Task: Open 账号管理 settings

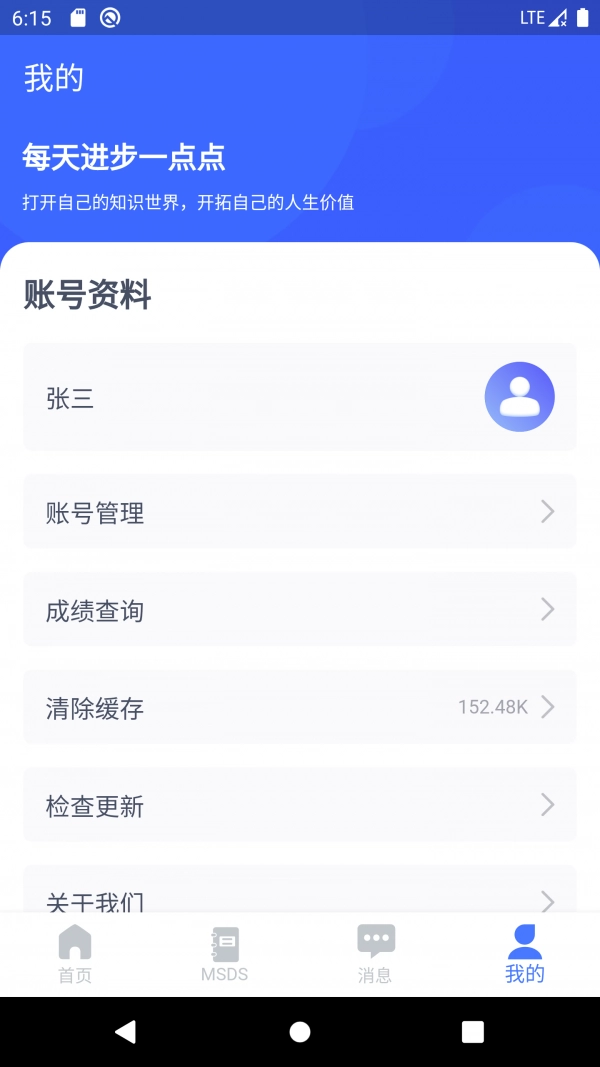Action: point(300,512)
